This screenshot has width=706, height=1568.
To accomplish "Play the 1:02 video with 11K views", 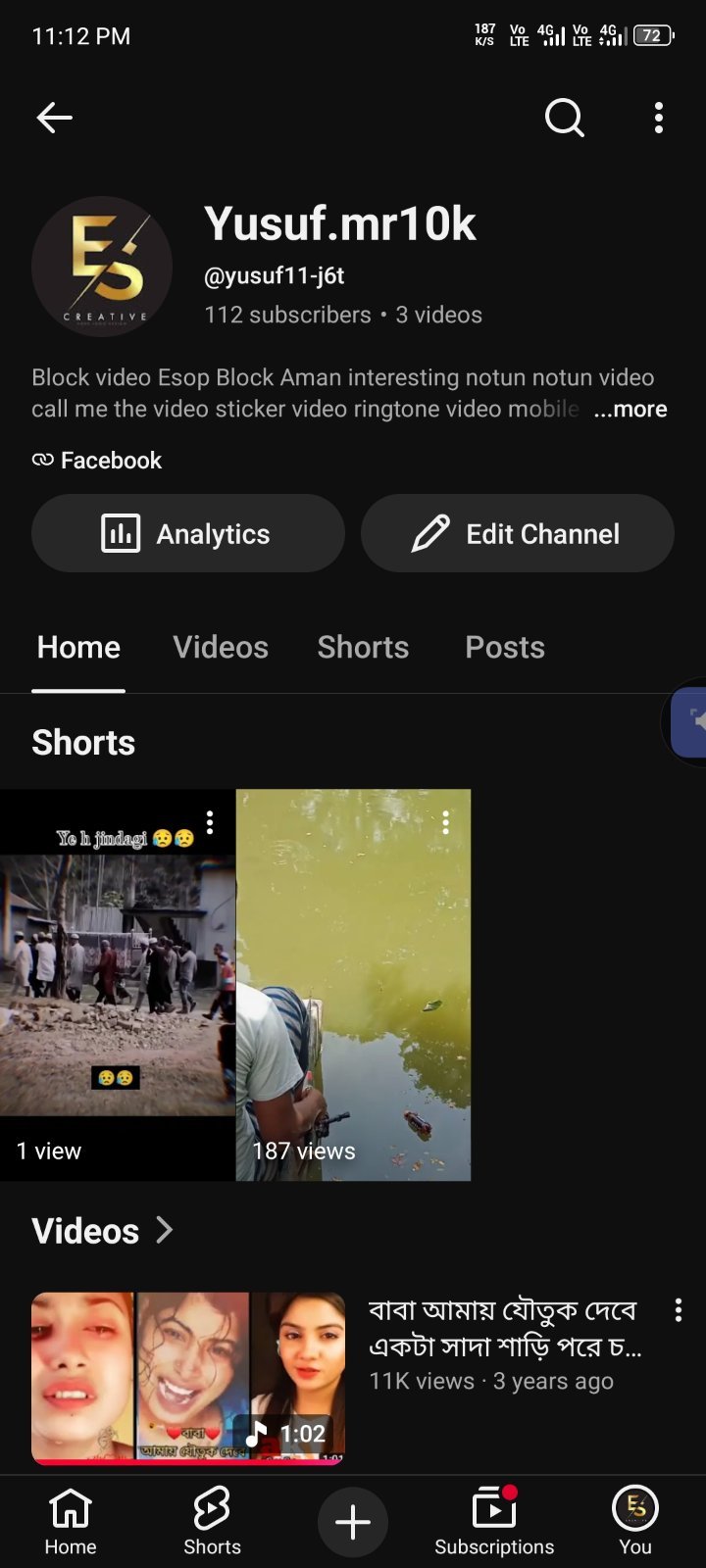I will 188,1379.
